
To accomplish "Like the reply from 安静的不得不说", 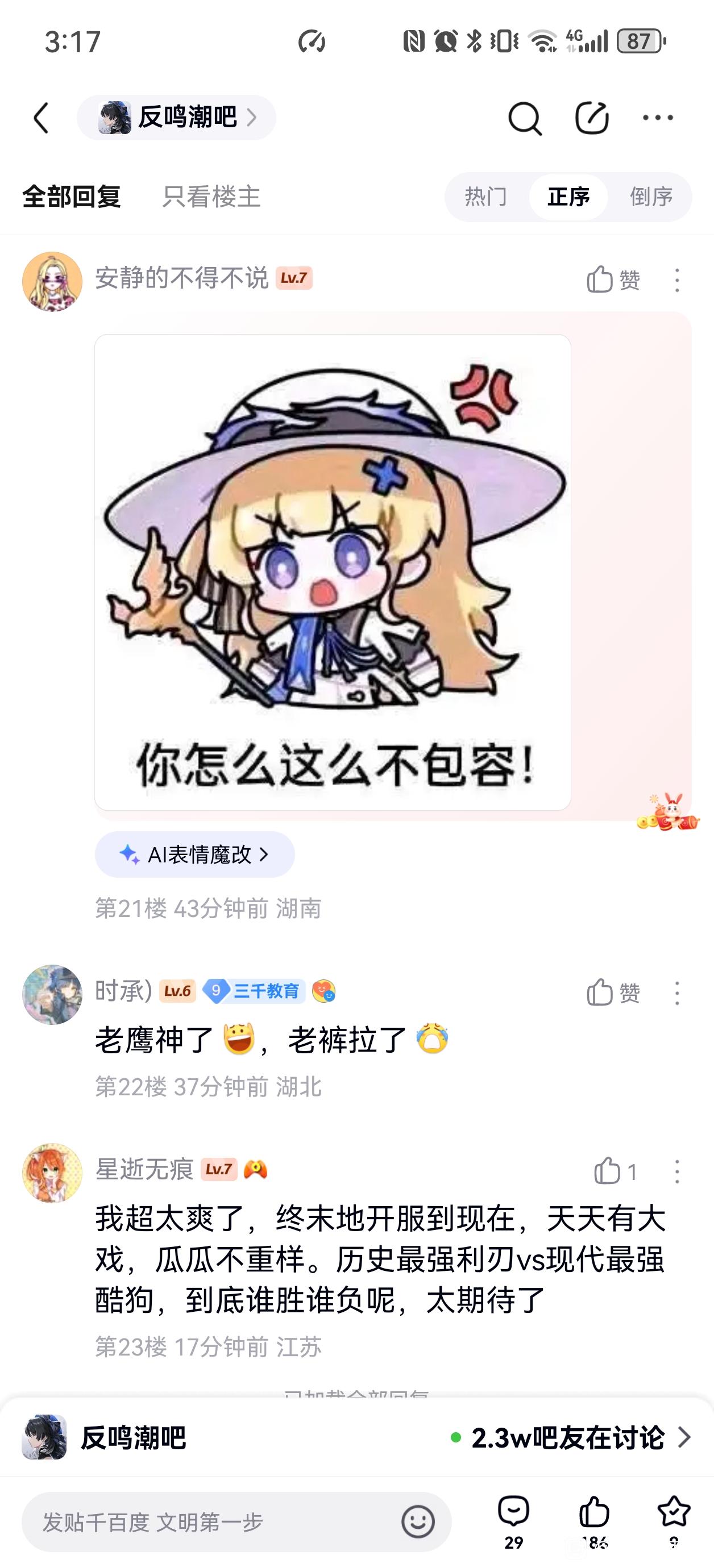I will coord(612,280).
